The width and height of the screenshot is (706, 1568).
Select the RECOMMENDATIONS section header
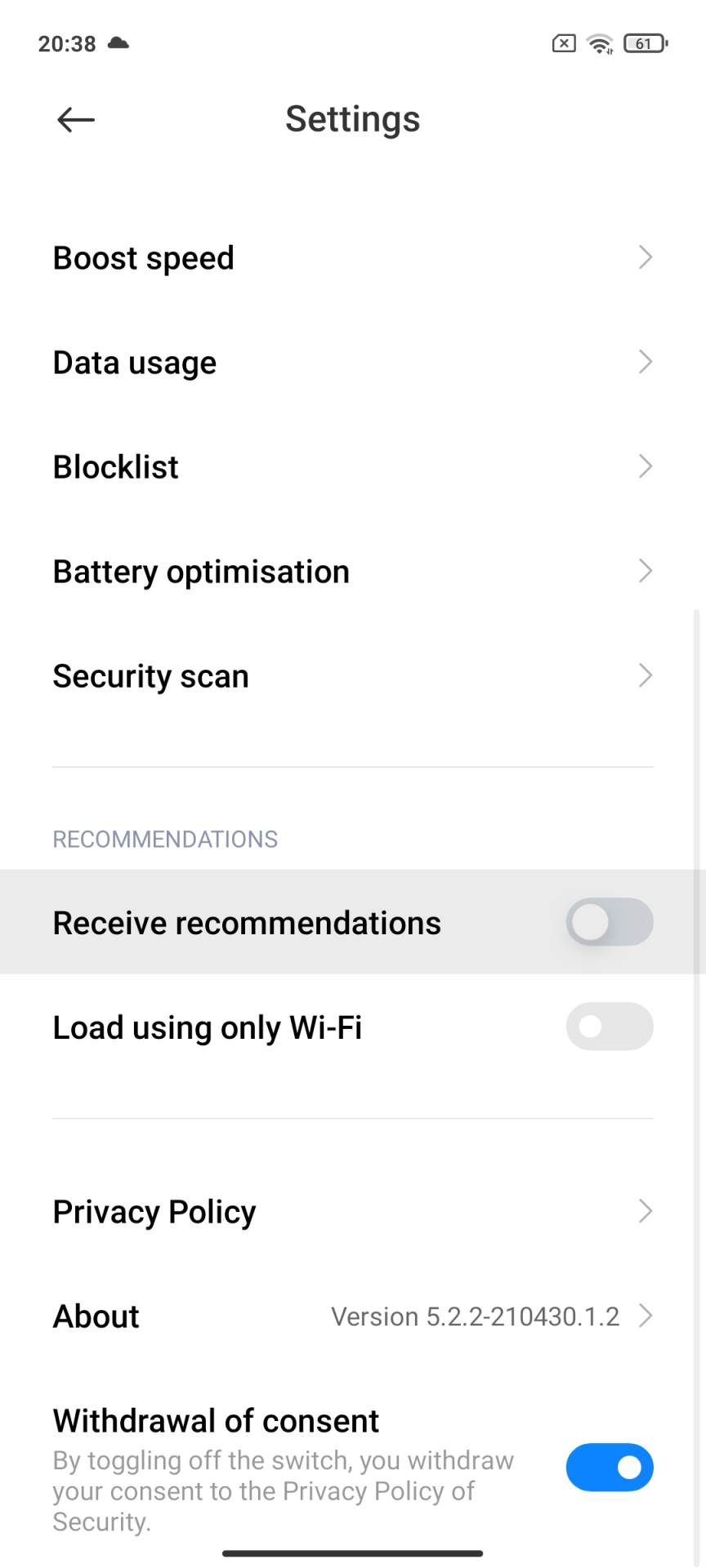coord(165,839)
